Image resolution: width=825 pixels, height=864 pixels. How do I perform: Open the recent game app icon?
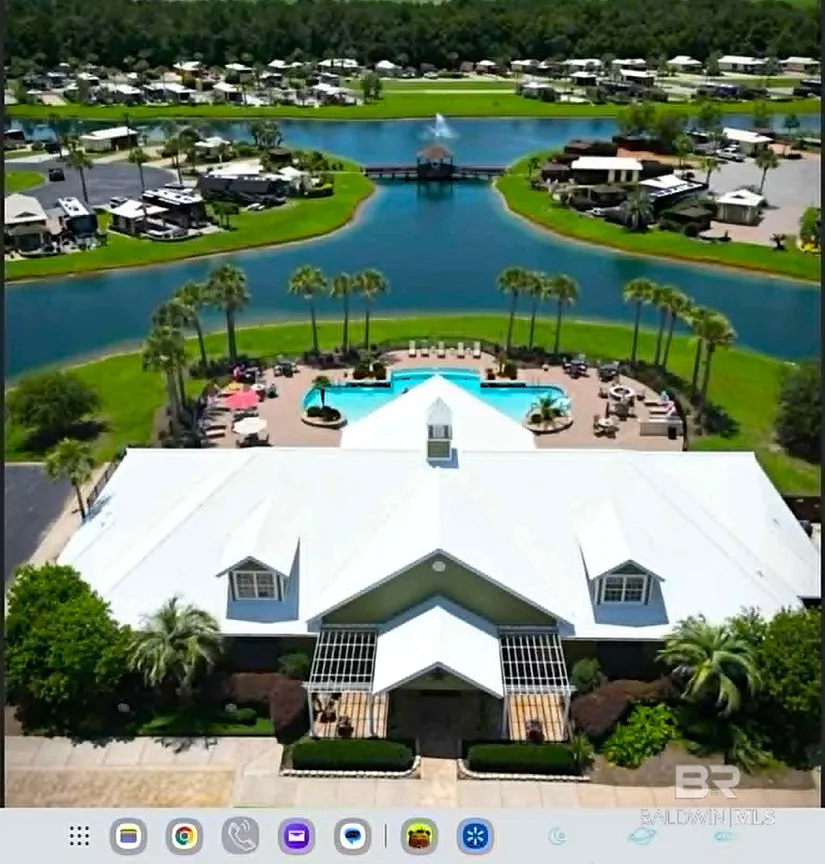[419, 836]
